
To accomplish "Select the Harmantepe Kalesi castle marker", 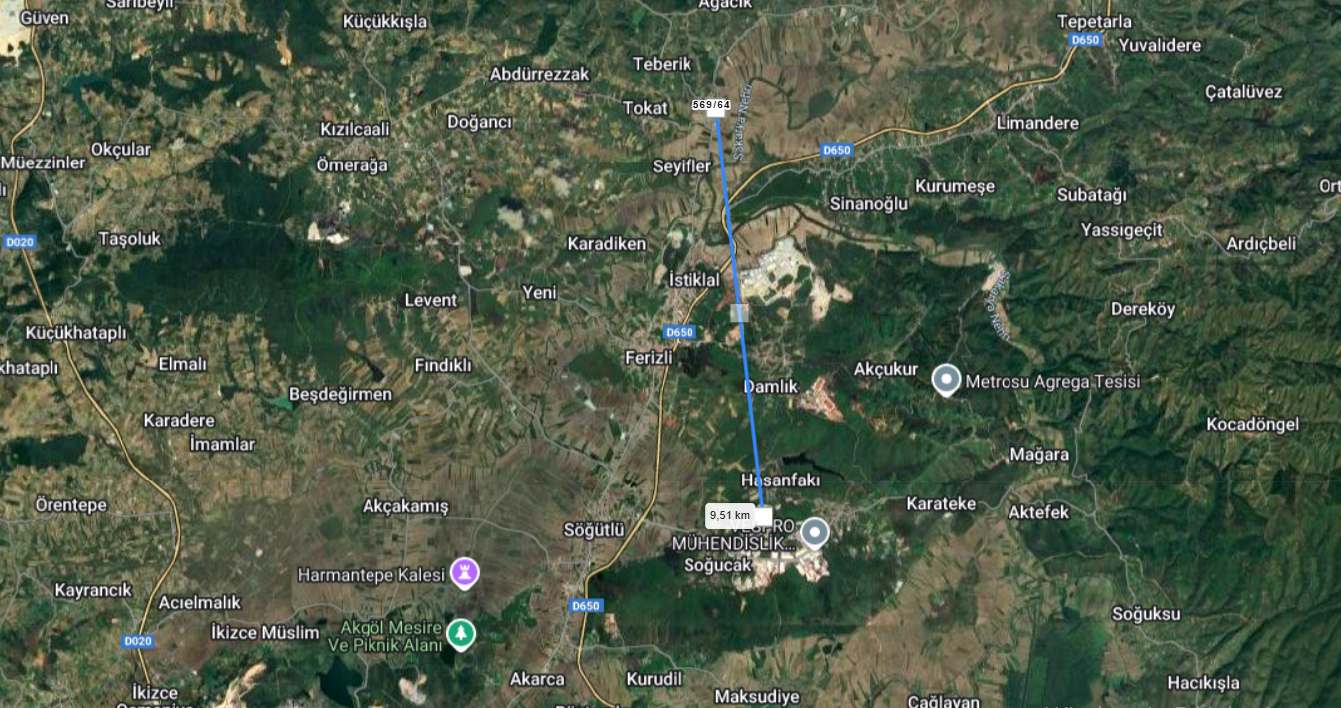I will point(464,573).
